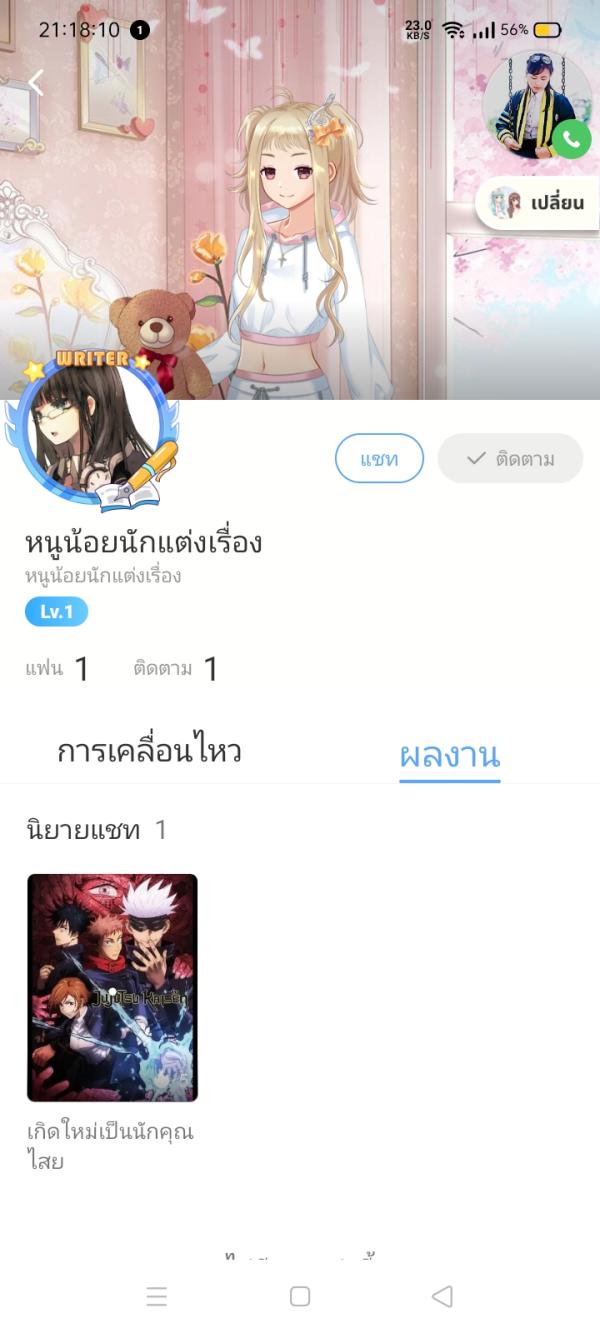Open the floating call bubble with phone icon
This screenshot has height=1333, width=600.
pyautogui.click(x=538, y=105)
